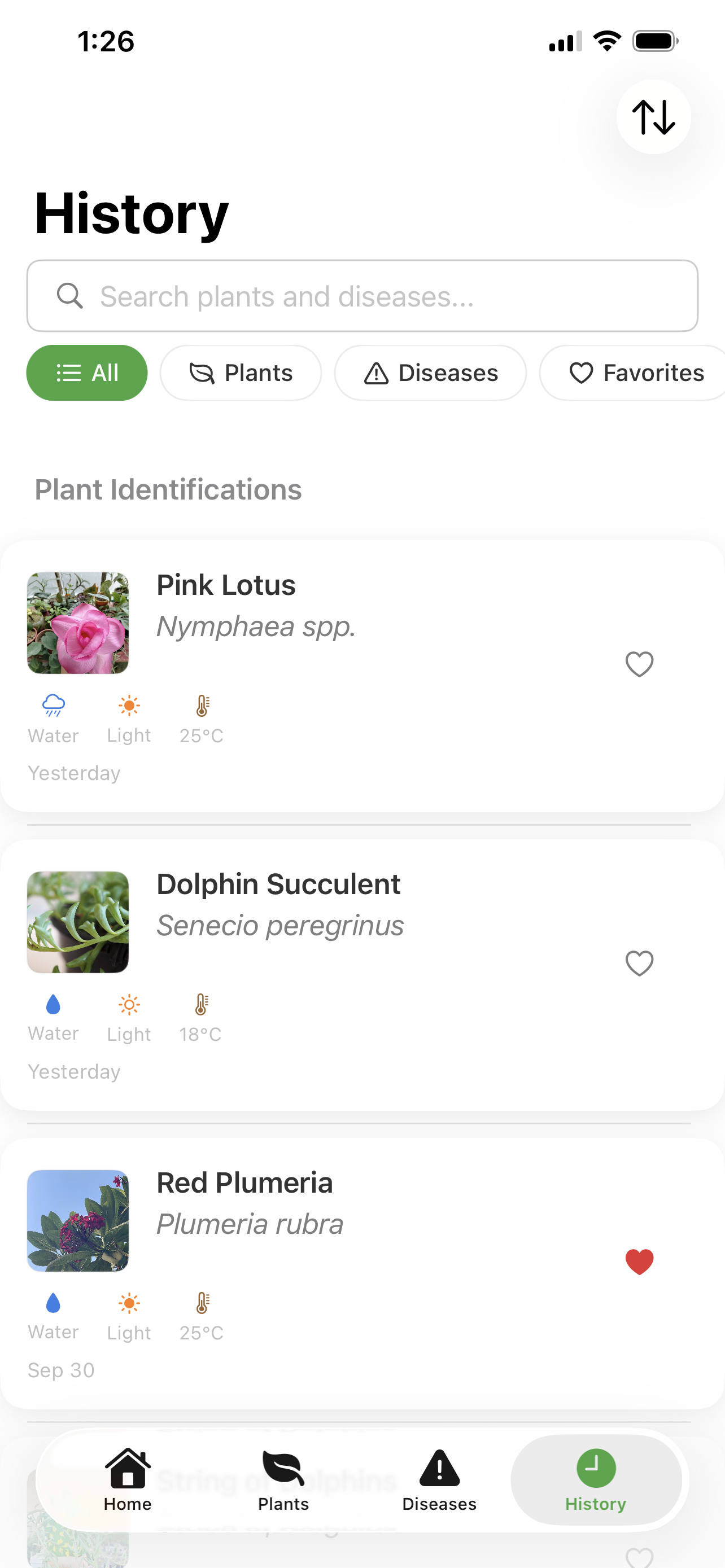Favorite the Pink Lotus entry
Image resolution: width=725 pixels, height=1568 pixels.
(x=639, y=665)
